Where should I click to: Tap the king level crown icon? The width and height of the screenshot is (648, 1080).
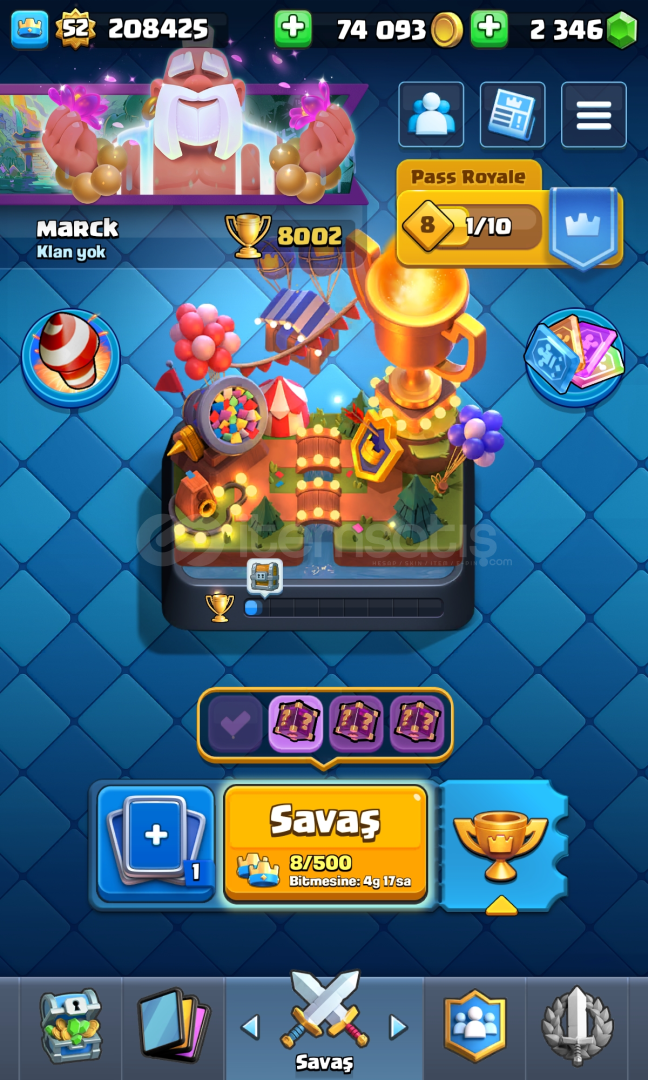click(x=30, y=29)
